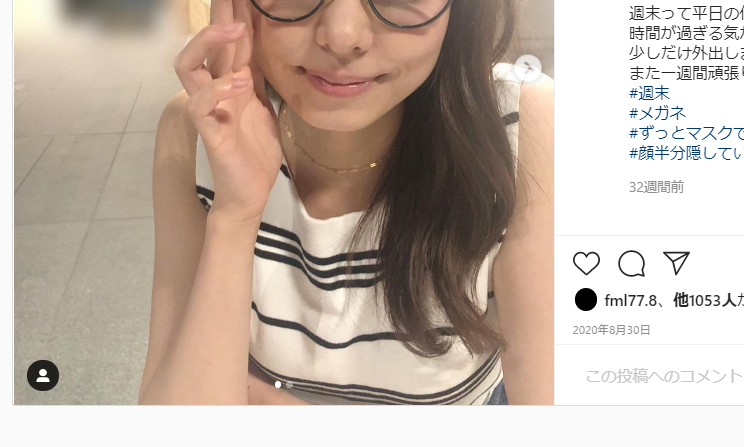Open the post date 2020年8月30日
This screenshot has height=447, width=744.
tap(611, 329)
